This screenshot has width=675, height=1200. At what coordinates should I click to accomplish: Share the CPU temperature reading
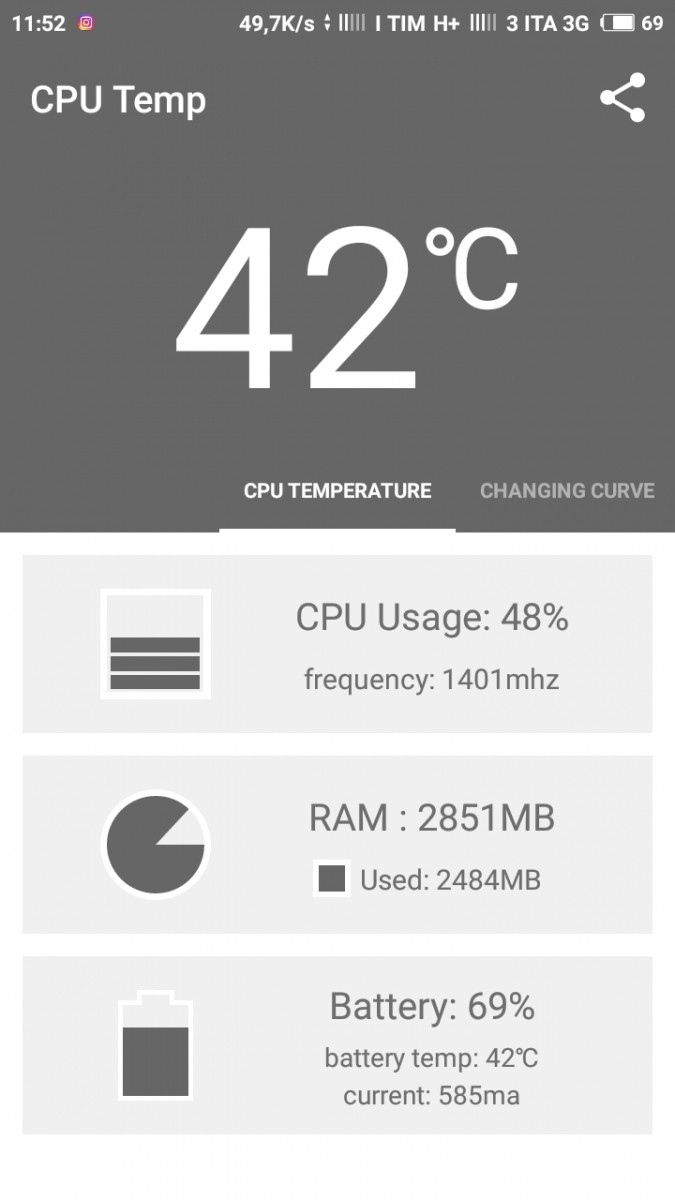pos(622,98)
